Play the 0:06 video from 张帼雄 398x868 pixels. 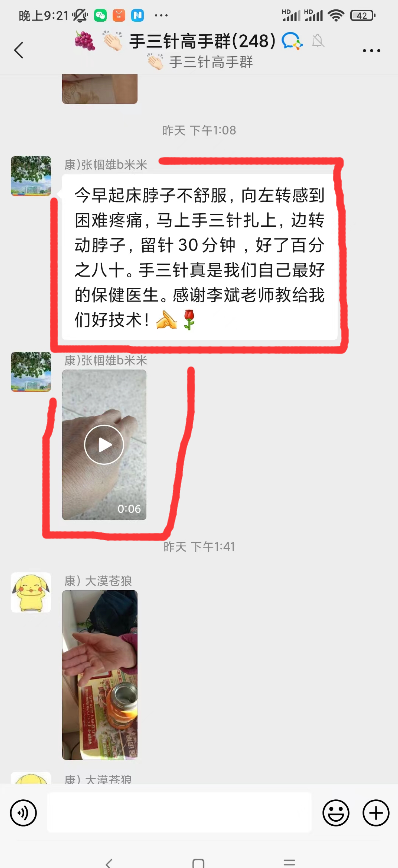[x=104, y=445]
